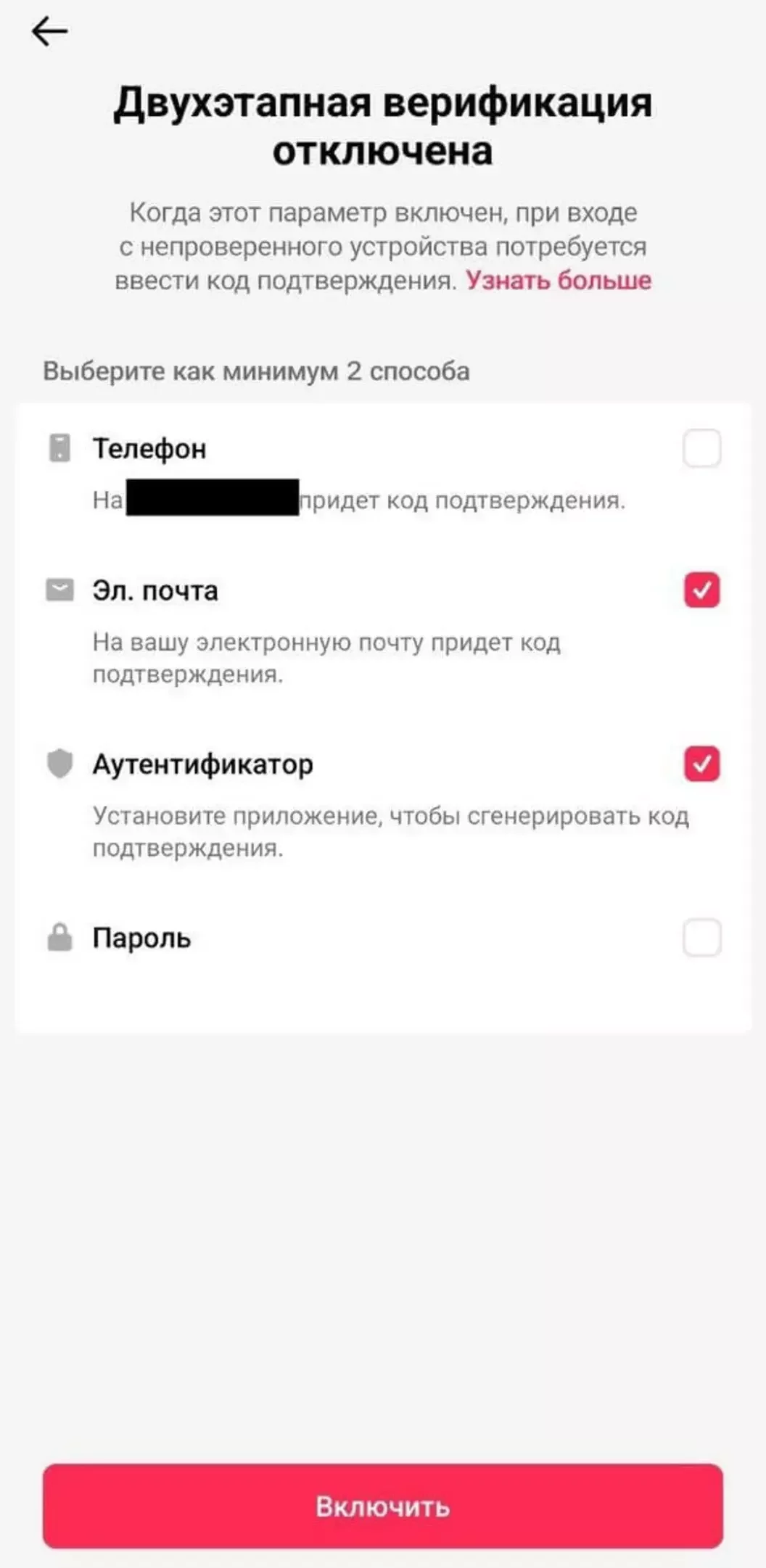The width and height of the screenshot is (766, 1568).
Task: Open the Узнать больше link
Action: tap(559, 280)
